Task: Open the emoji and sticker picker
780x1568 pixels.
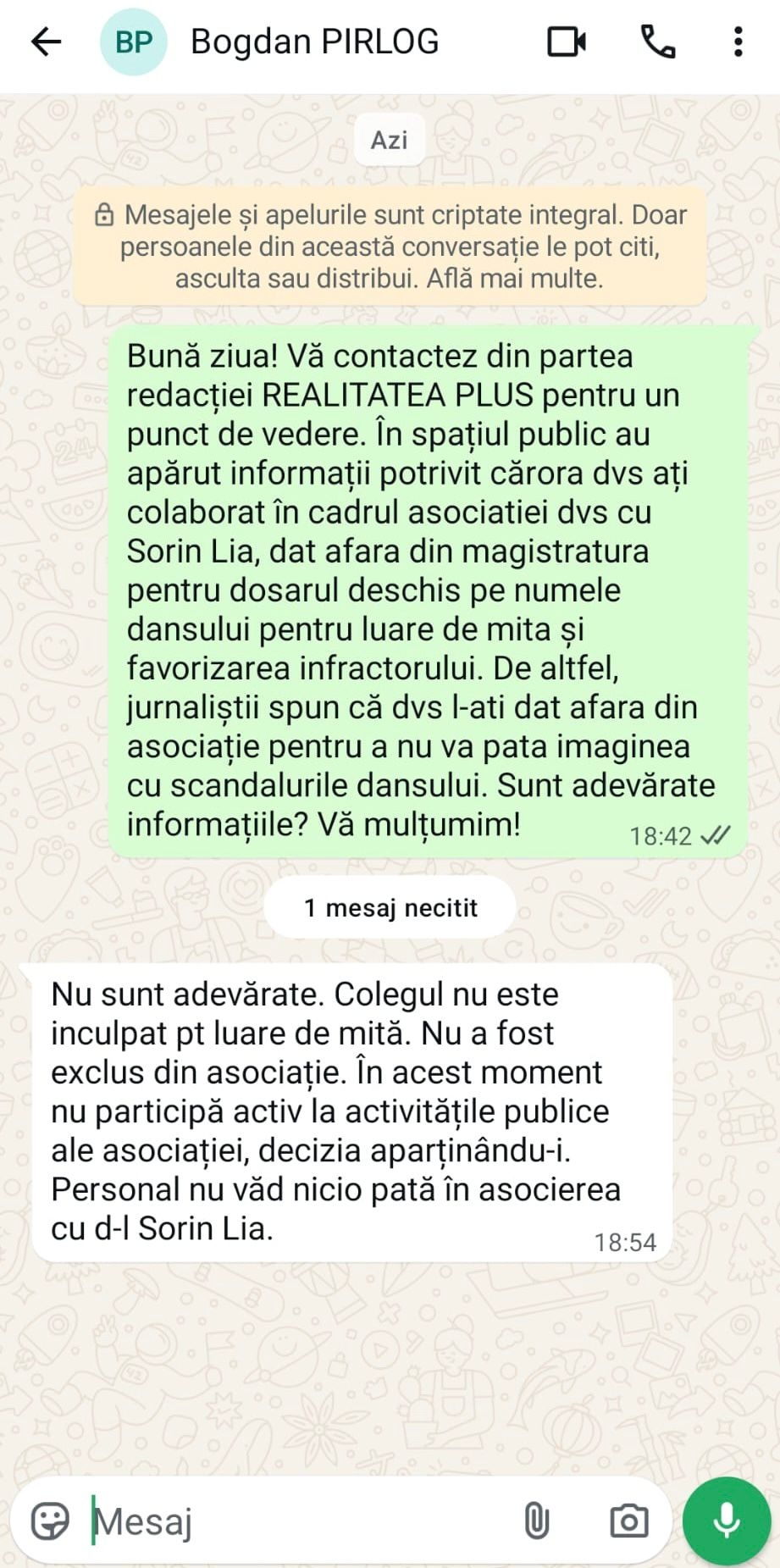Action: coord(51,1521)
